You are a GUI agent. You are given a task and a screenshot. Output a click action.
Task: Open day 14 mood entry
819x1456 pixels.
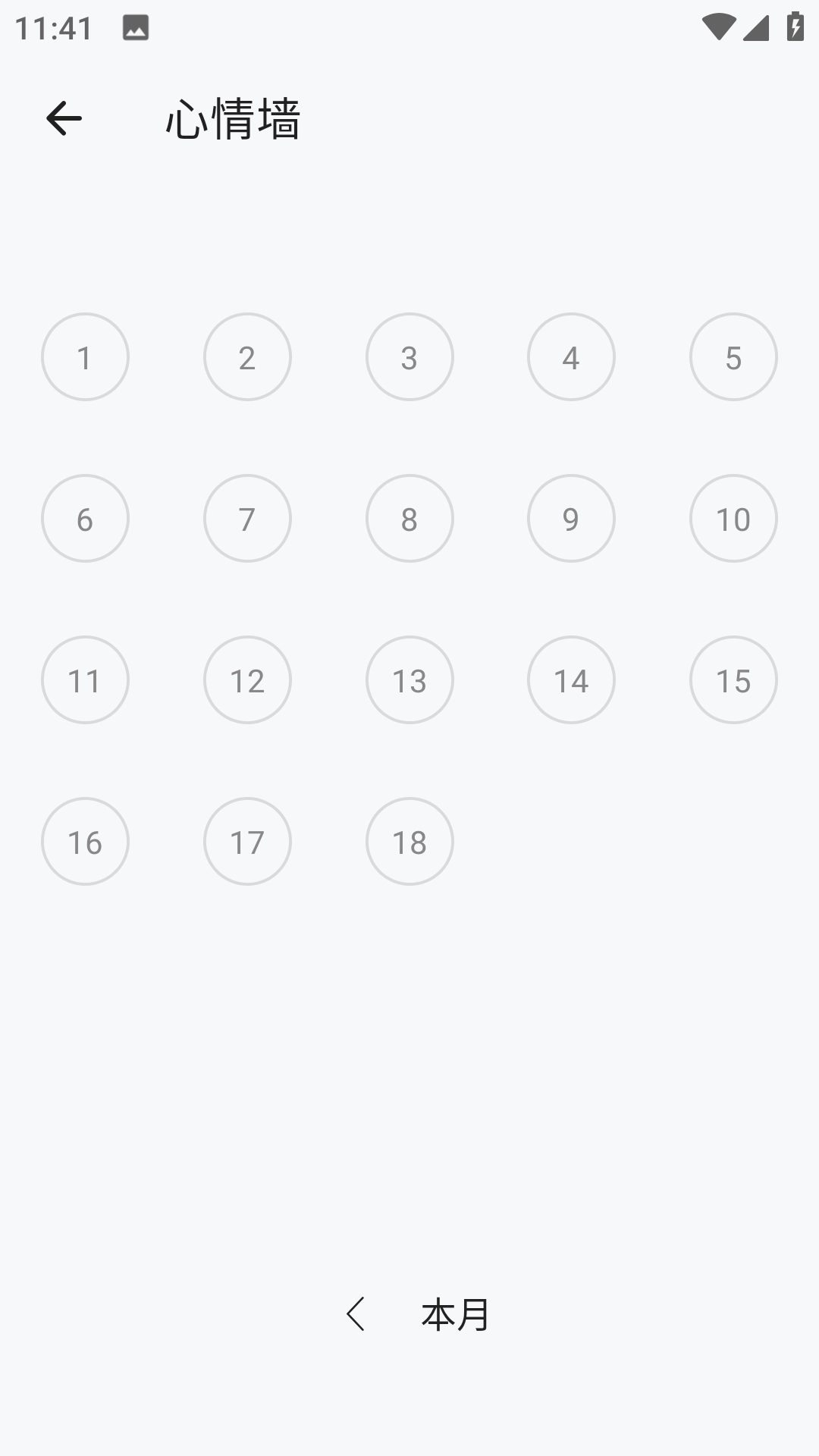(x=571, y=680)
